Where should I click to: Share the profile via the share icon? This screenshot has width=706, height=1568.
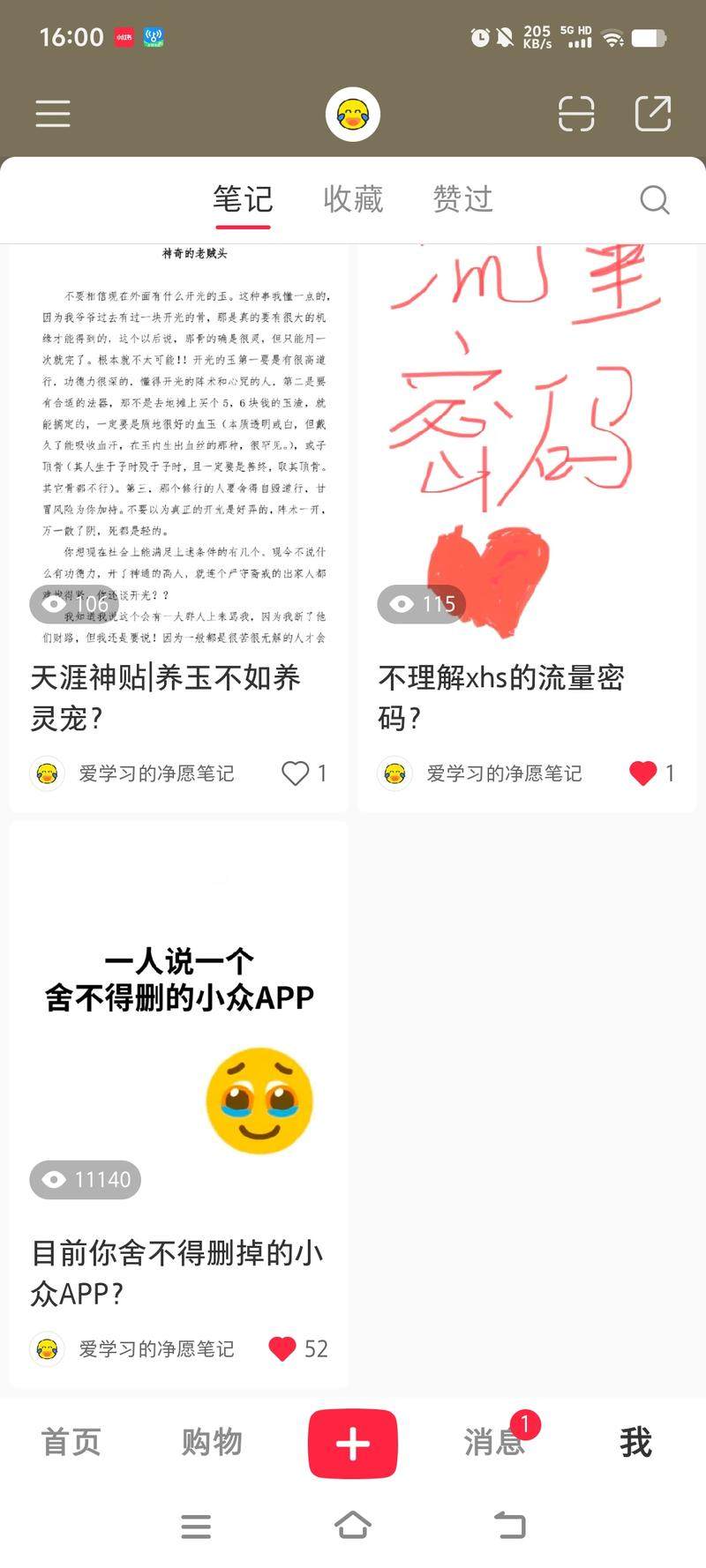click(x=653, y=114)
